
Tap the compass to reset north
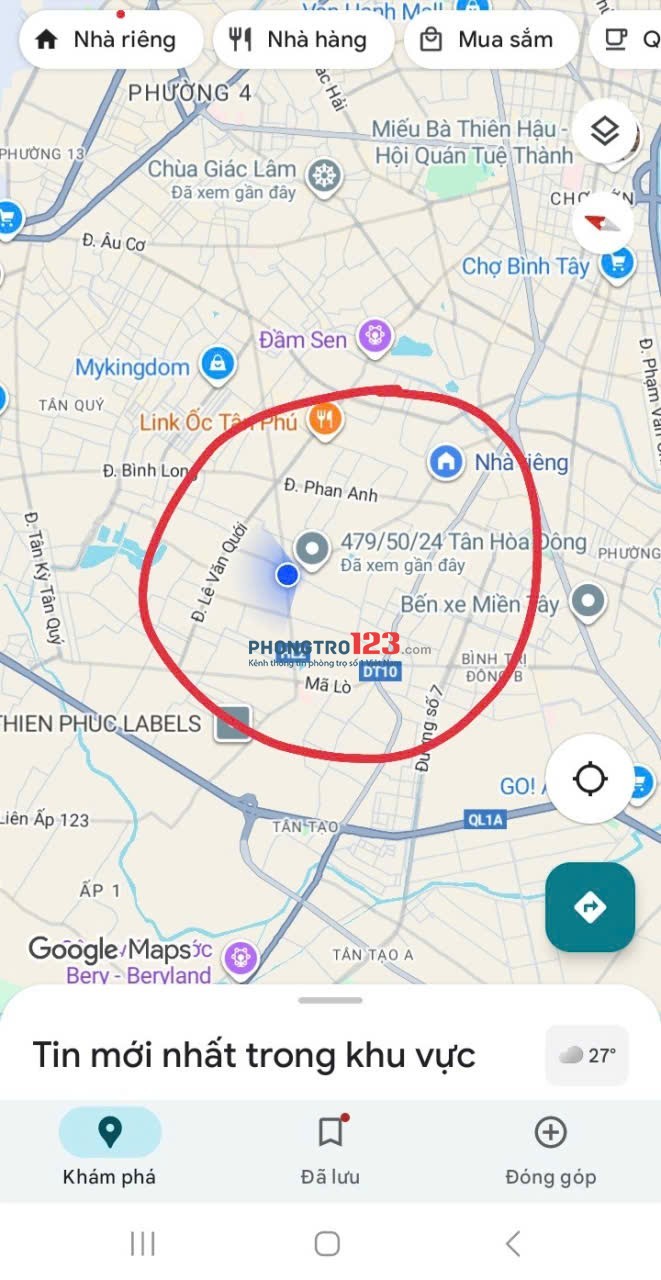pyautogui.click(x=604, y=222)
